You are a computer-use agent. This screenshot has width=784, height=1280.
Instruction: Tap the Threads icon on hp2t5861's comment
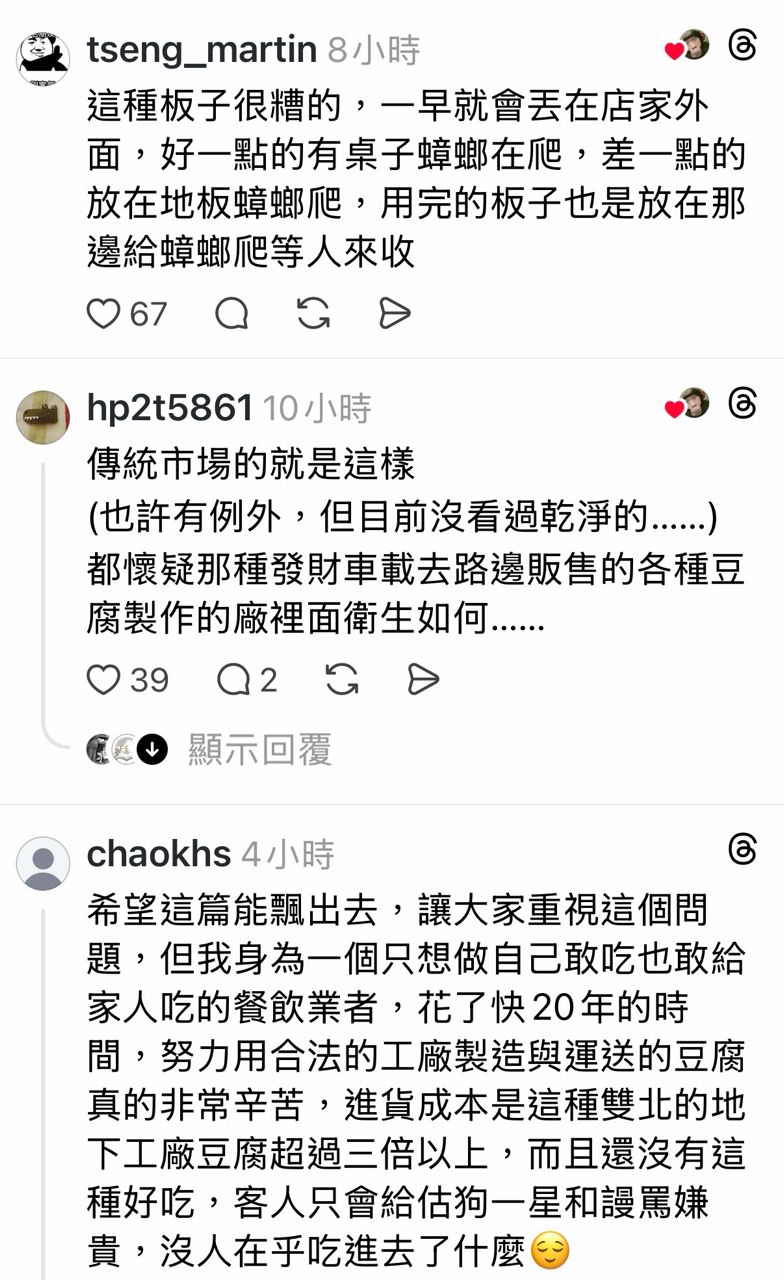[742, 403]
